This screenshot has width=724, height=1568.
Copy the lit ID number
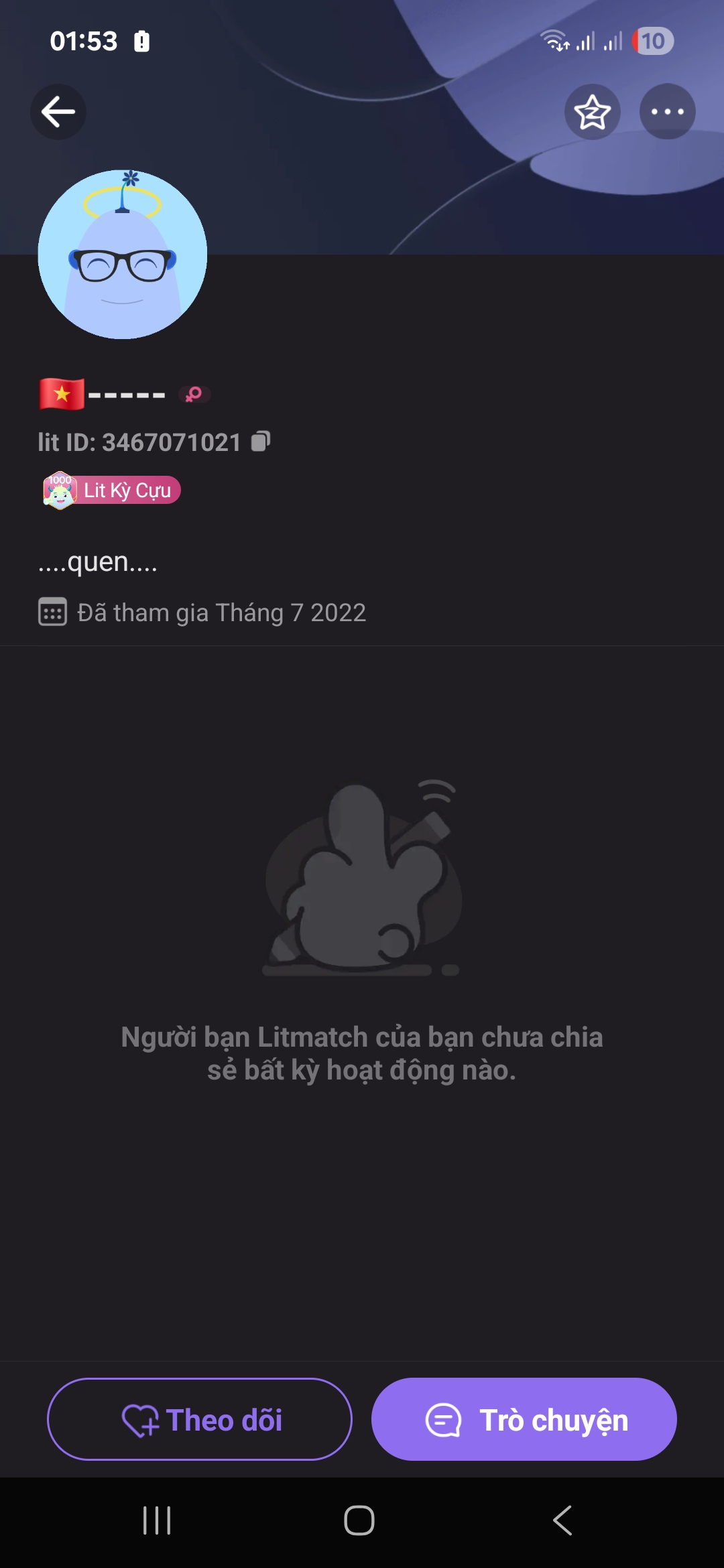(x=261, y=441)
